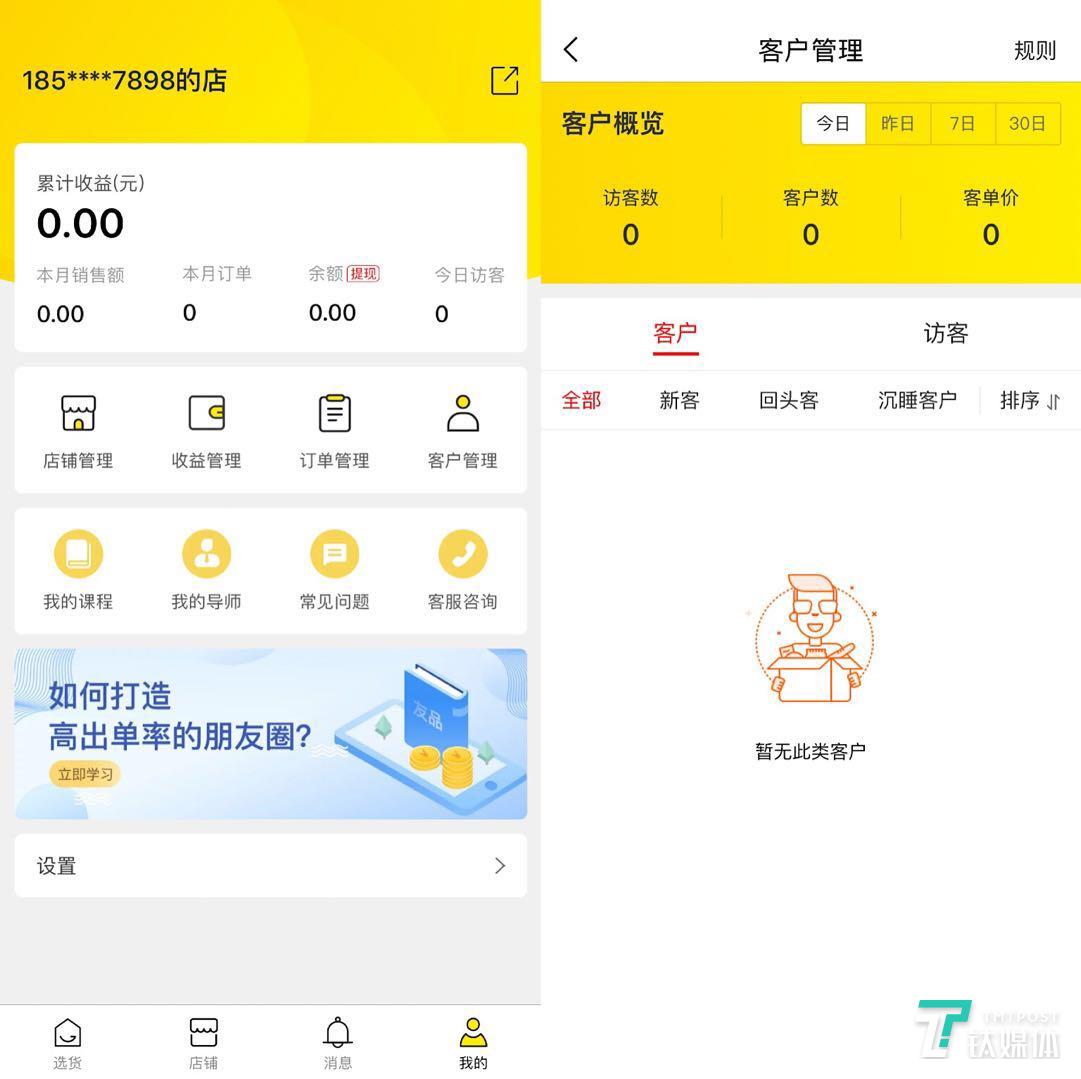Tap the 排序 sort control
The width and height of the screenshot is (1081, 1079).
(1029, 401)
